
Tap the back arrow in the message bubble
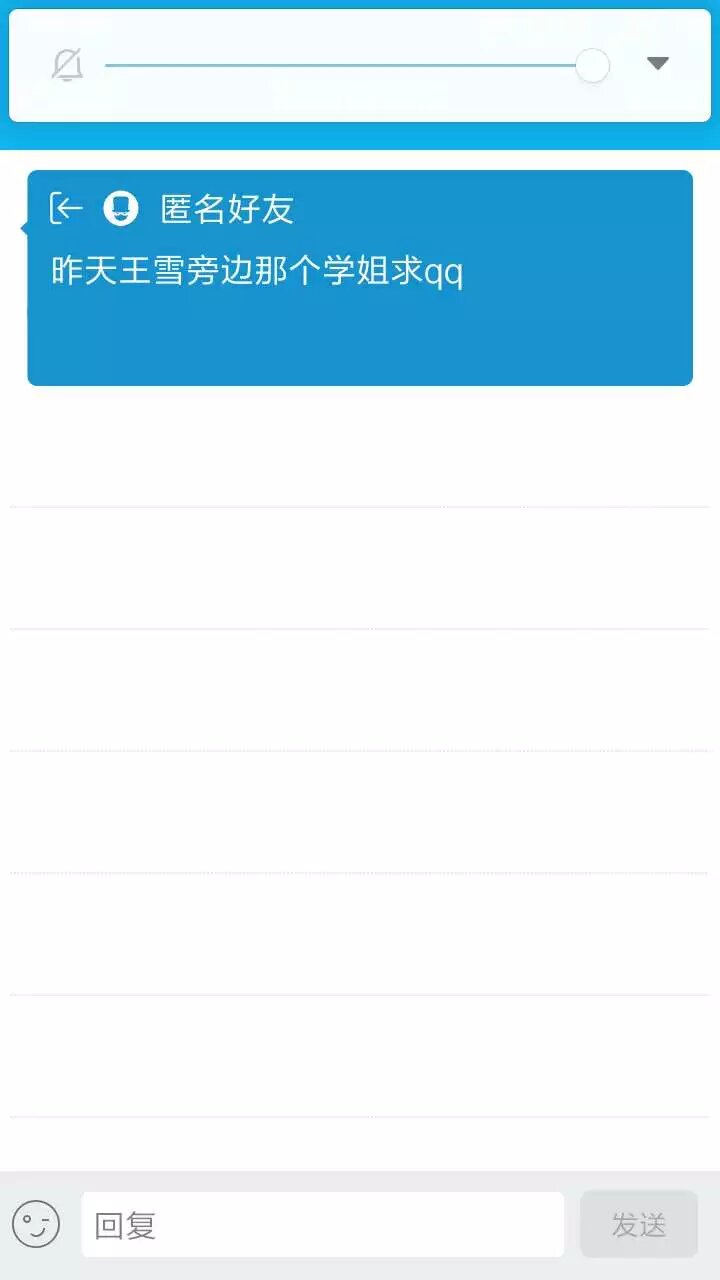pos(67,208)
